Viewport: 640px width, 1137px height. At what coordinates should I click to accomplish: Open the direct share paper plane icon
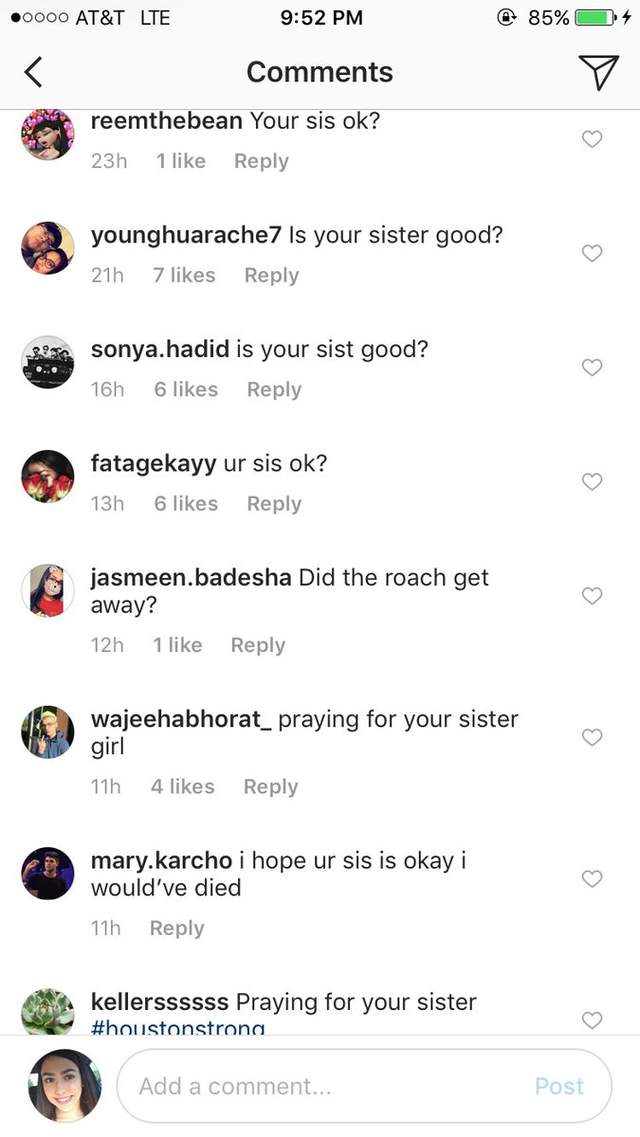[598, 72]
